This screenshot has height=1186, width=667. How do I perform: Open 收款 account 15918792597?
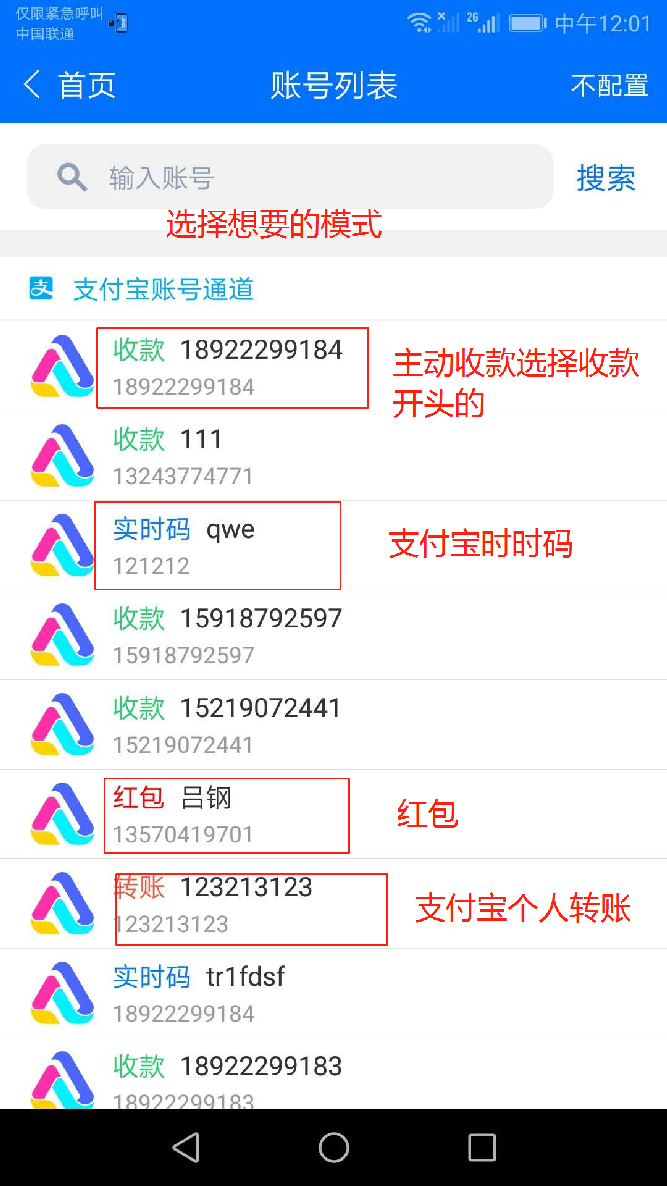(334, 635)
